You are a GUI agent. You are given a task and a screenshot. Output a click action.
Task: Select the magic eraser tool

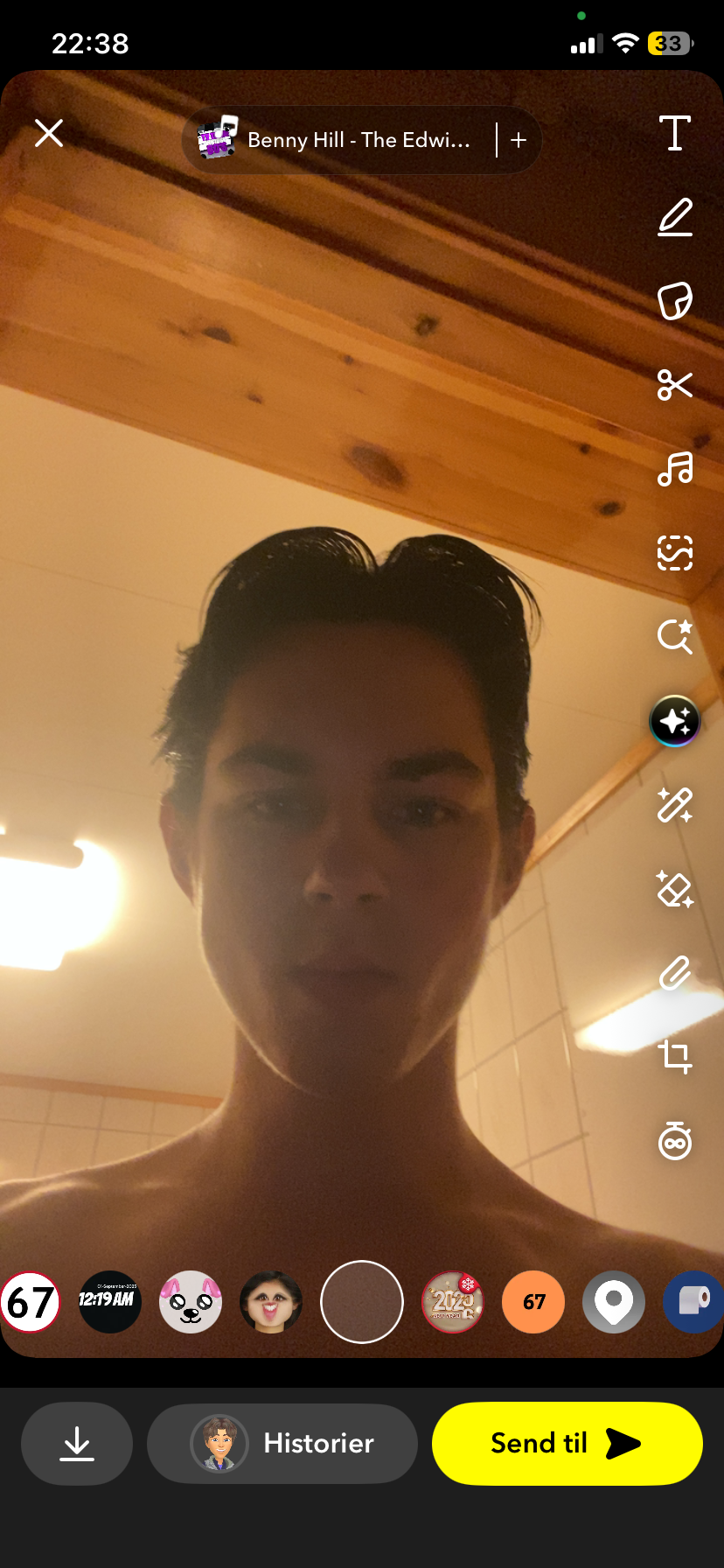674,889
